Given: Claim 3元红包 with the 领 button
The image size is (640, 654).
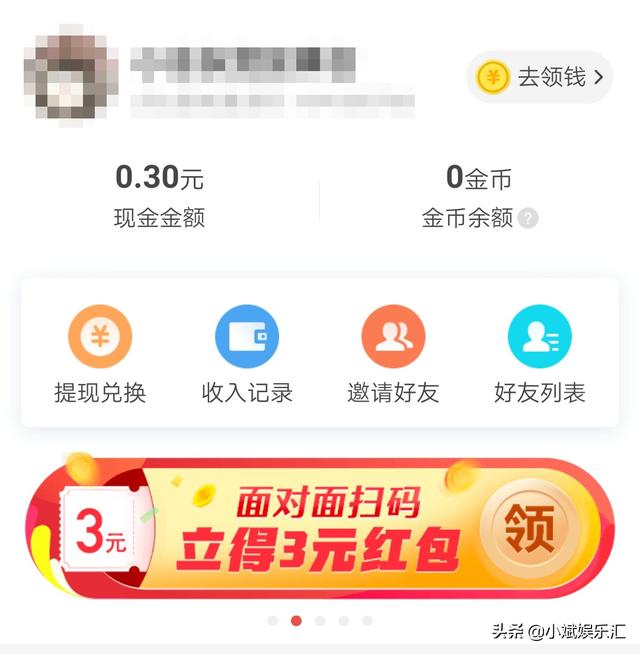Looking at the screenshot, I should (x=530, y=527).
